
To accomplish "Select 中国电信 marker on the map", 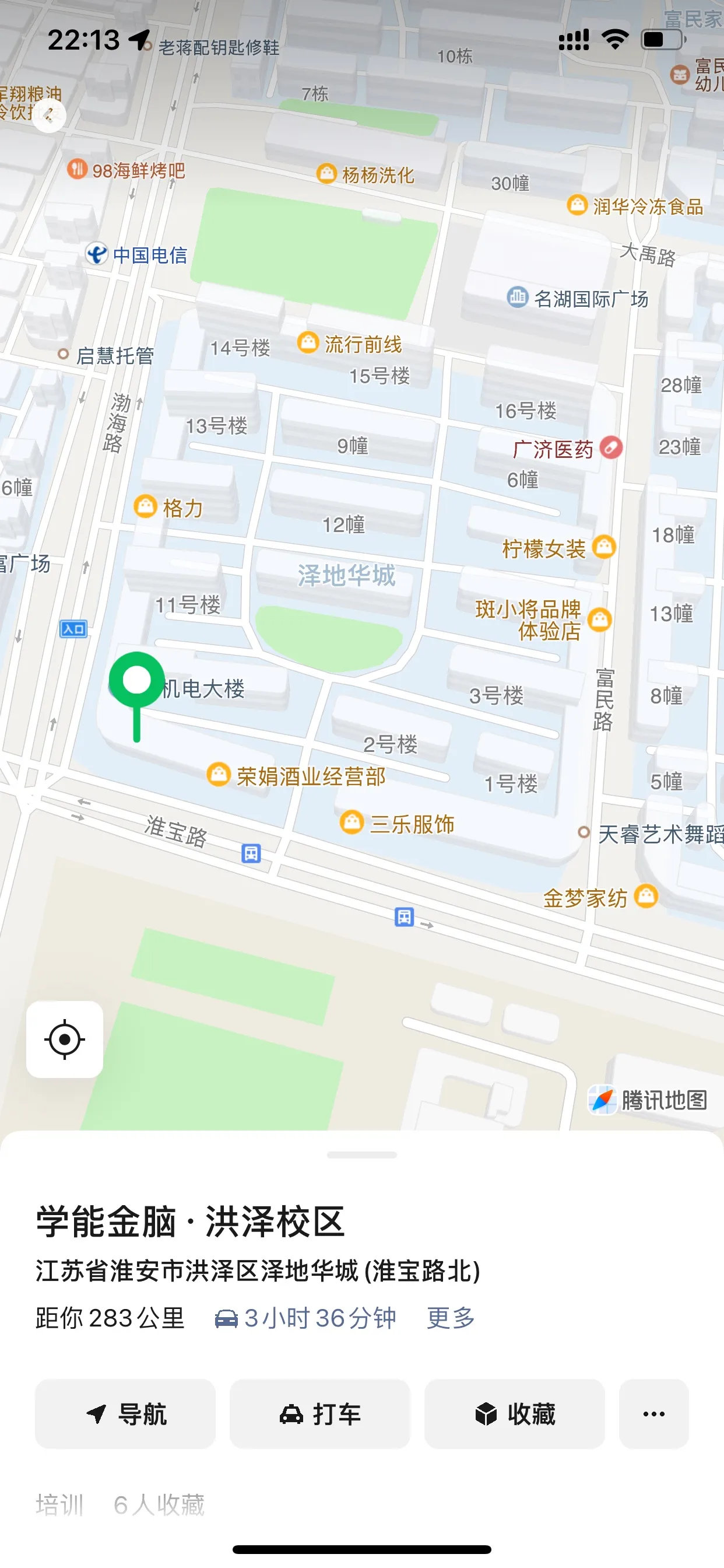I will (x=136, y=254).
